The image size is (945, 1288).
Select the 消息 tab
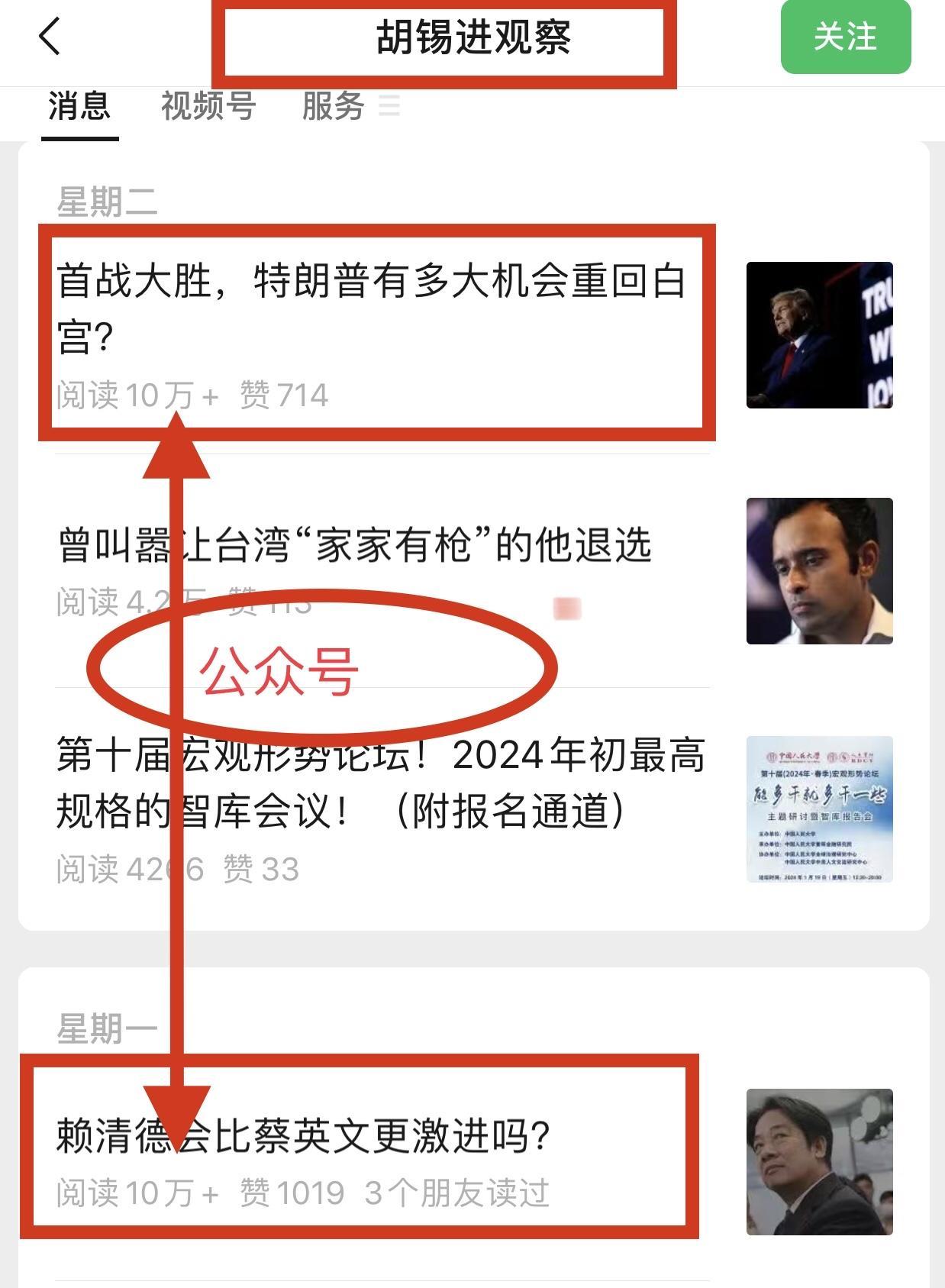[x=79, y=106]
